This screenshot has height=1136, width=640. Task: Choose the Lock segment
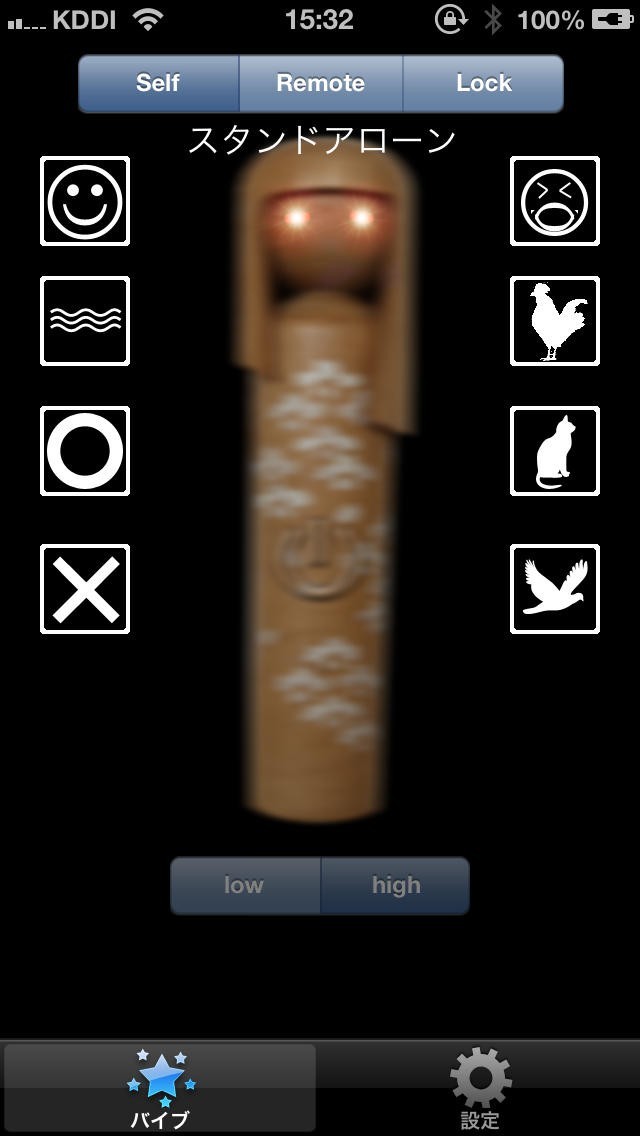[x=483, y=83]
